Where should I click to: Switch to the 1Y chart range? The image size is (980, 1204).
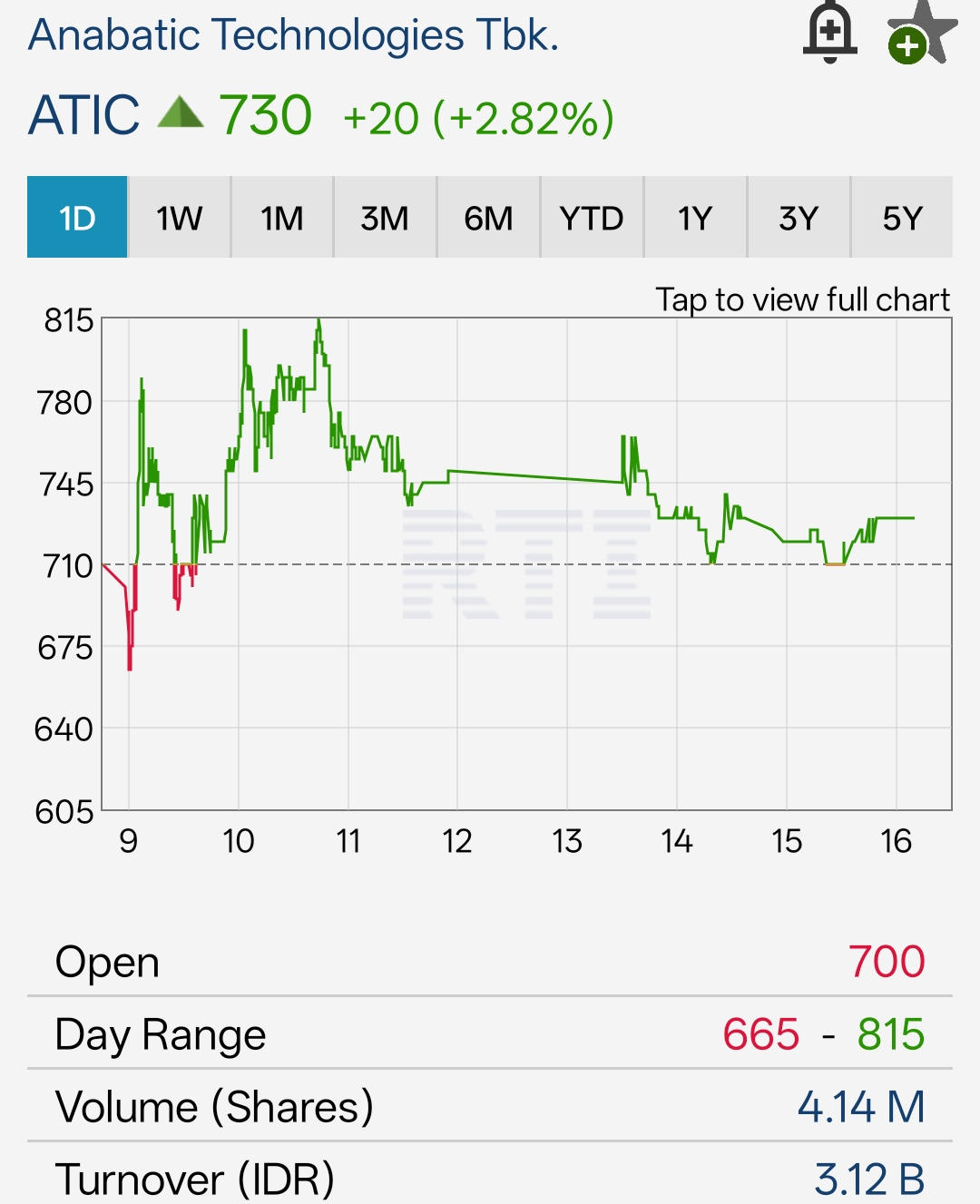tap(695, 218)
